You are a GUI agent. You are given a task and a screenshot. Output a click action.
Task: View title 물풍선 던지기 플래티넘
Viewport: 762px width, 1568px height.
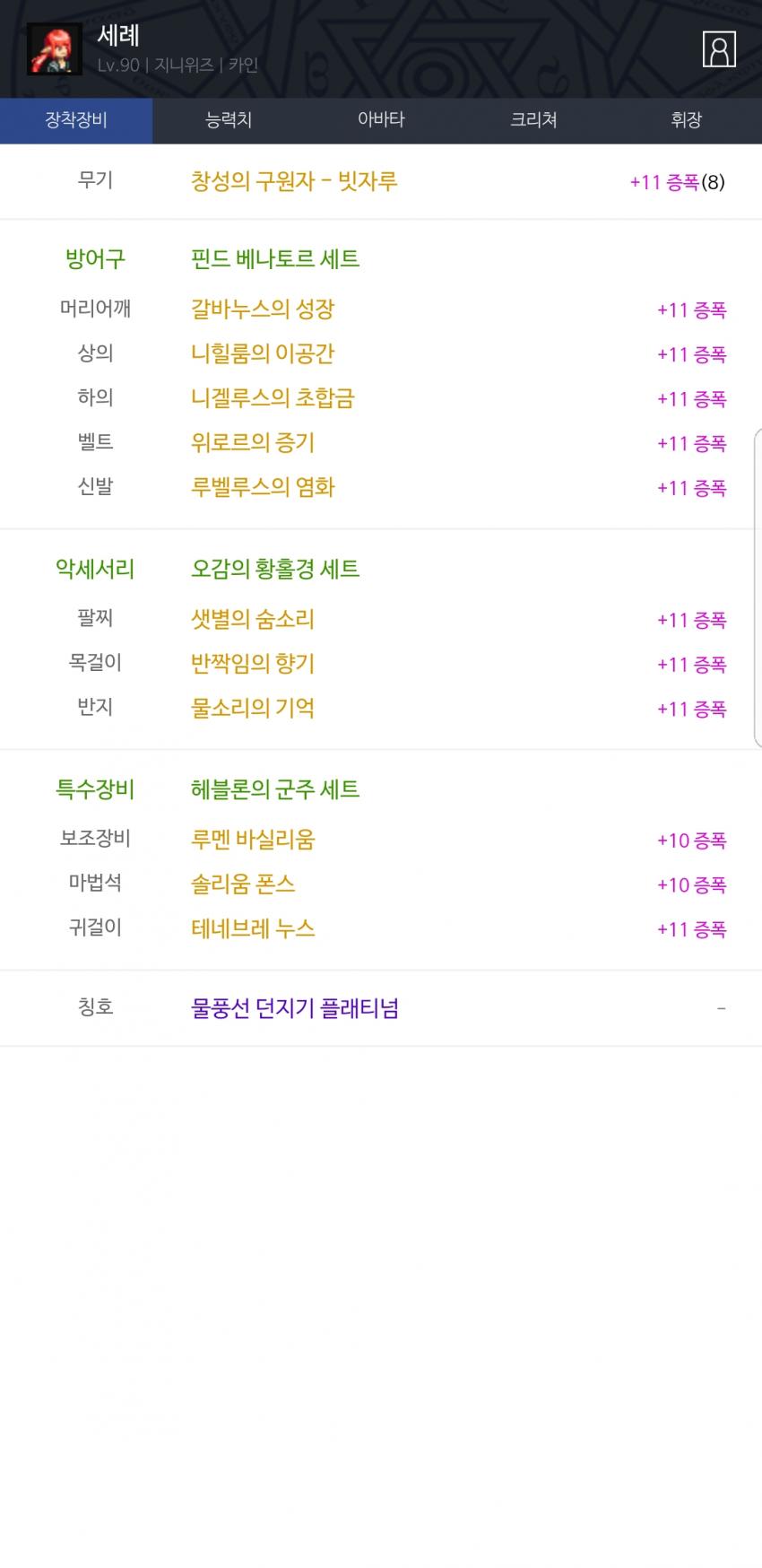(295, 1008)
